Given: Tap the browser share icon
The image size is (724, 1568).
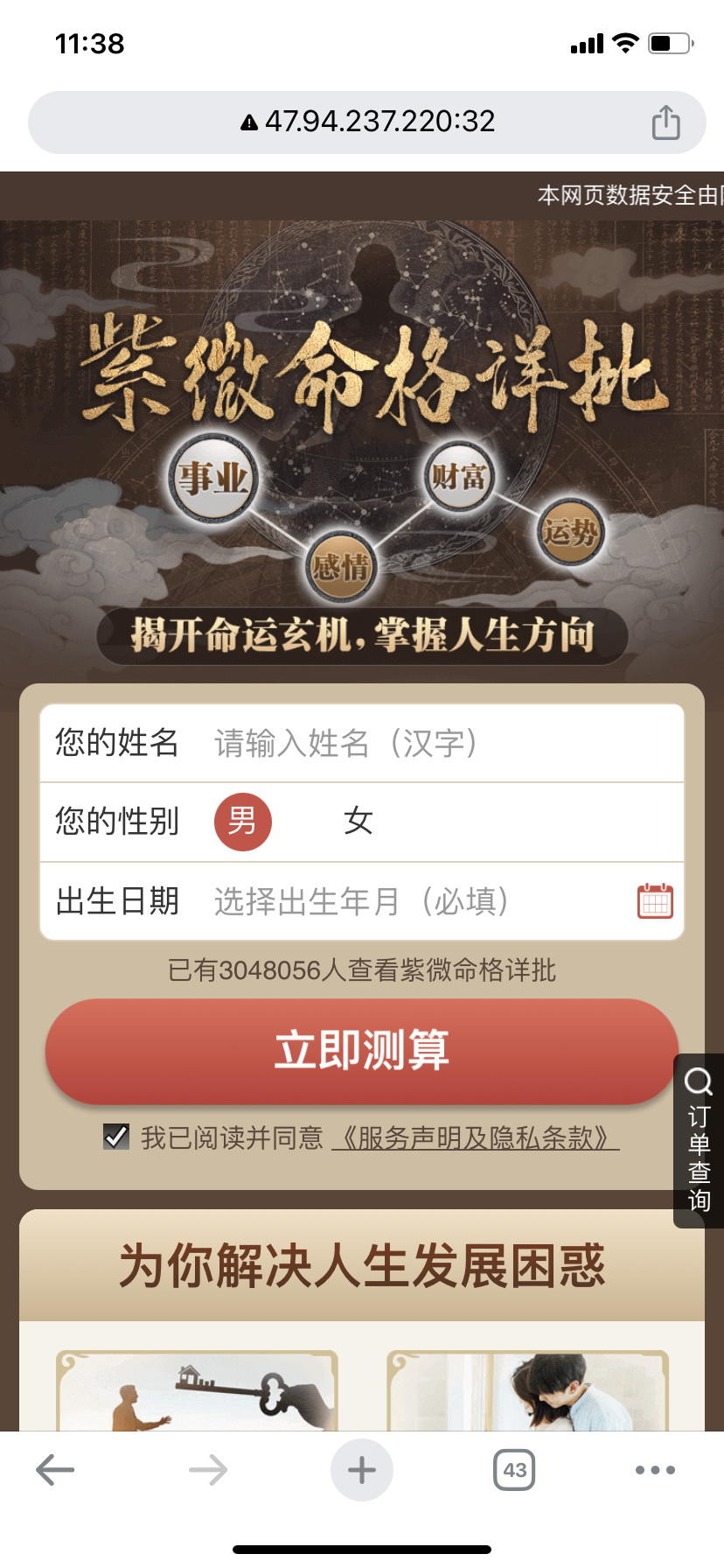Looking at the screenshot, I should point(665,122).
